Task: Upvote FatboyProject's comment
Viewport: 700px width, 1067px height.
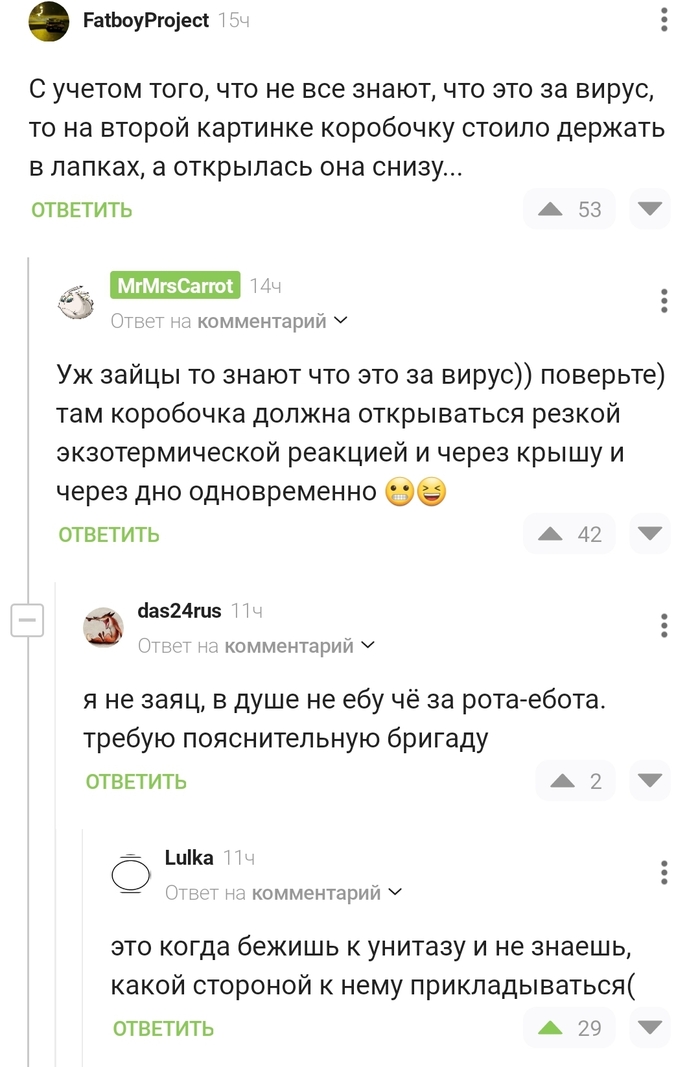Action: pos(550,209)
